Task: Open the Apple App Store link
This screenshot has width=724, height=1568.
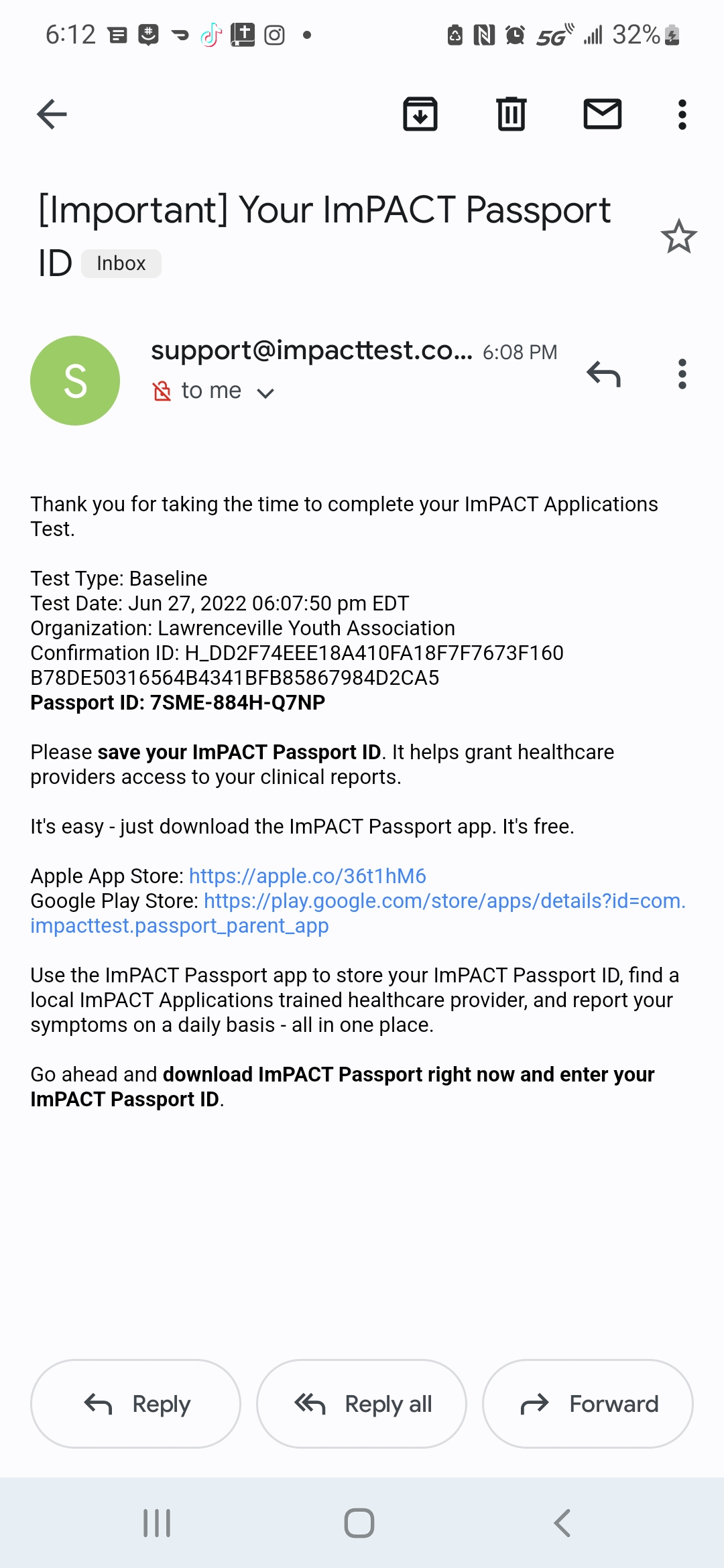Action: pyautogui.click(x=308, y=876)
